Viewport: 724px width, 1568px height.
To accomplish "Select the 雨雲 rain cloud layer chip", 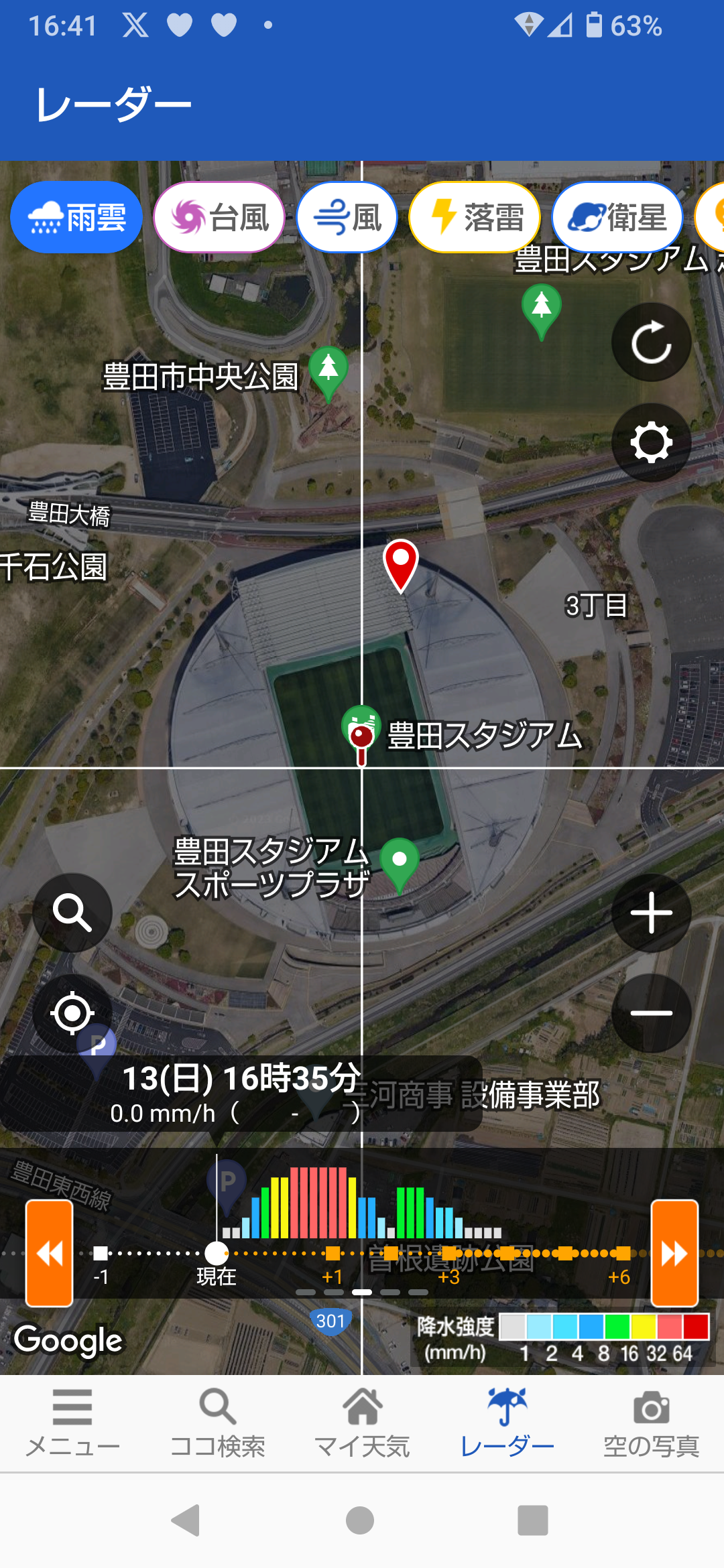I will tap(76, 217).
